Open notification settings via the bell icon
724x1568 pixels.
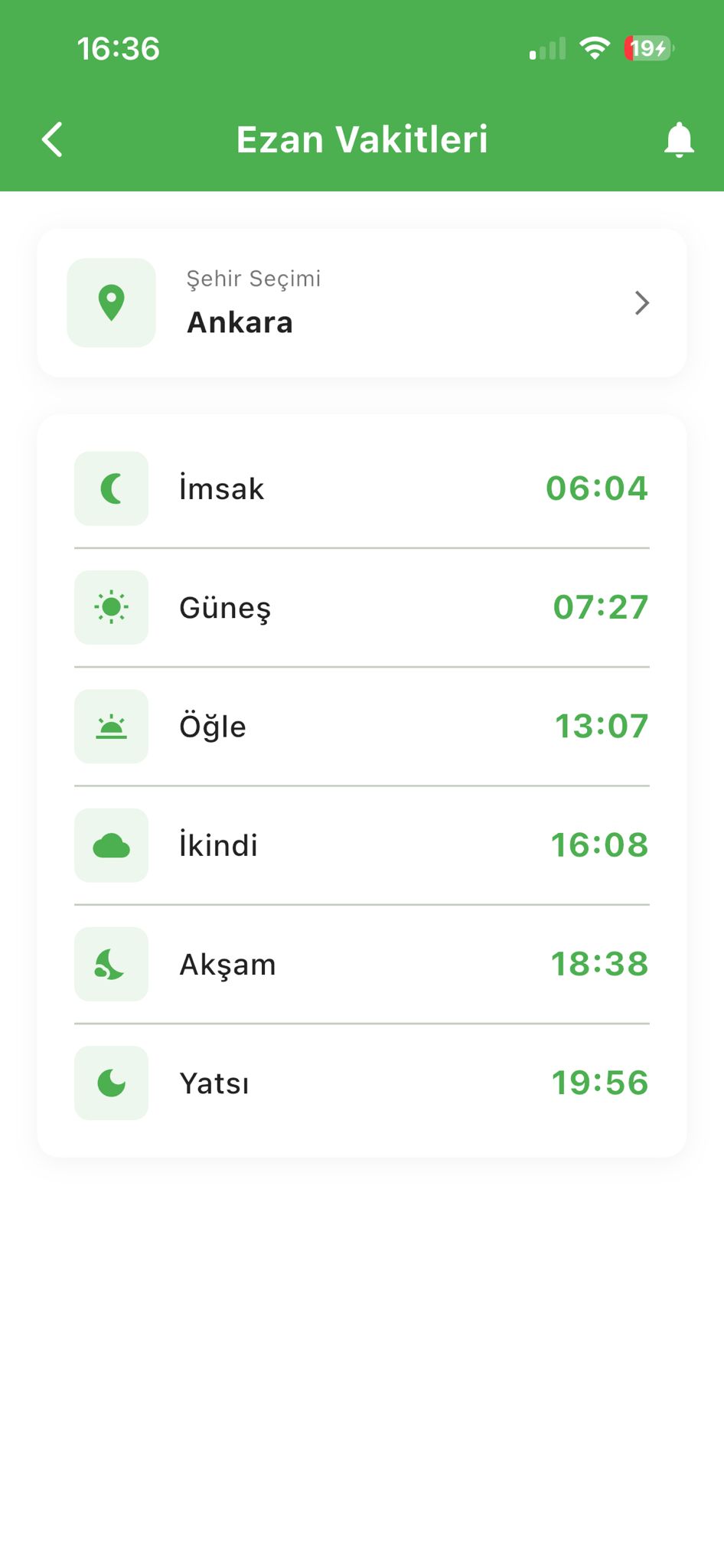(680, 139)
